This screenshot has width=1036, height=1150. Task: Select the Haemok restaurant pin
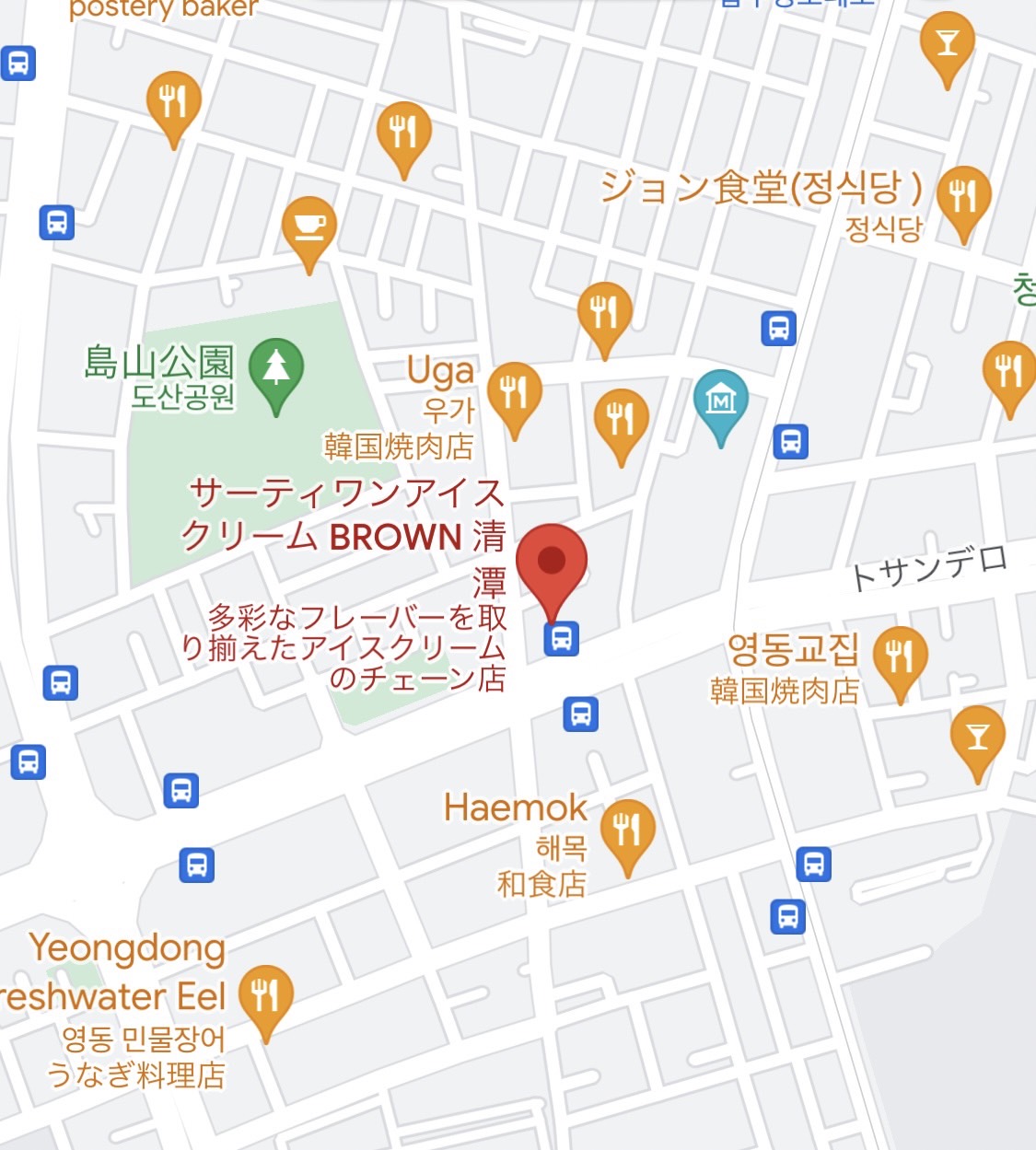pyautogui.click(x=627, y=831)
